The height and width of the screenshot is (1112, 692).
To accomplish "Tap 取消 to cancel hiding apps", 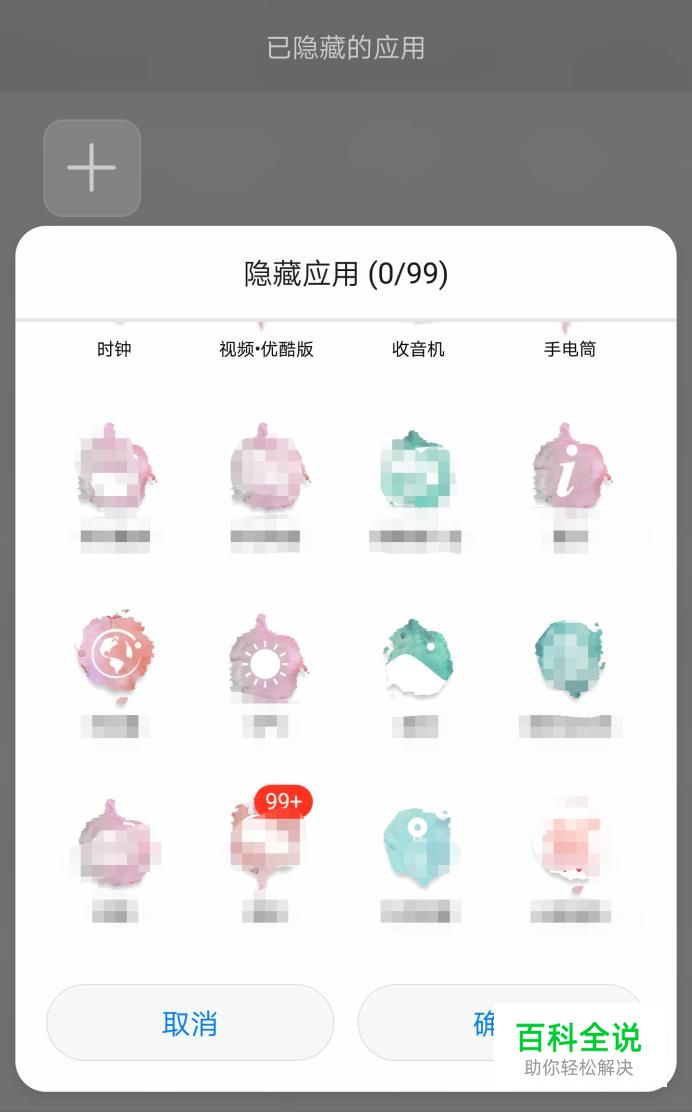I will click(x=190, y=1023).
